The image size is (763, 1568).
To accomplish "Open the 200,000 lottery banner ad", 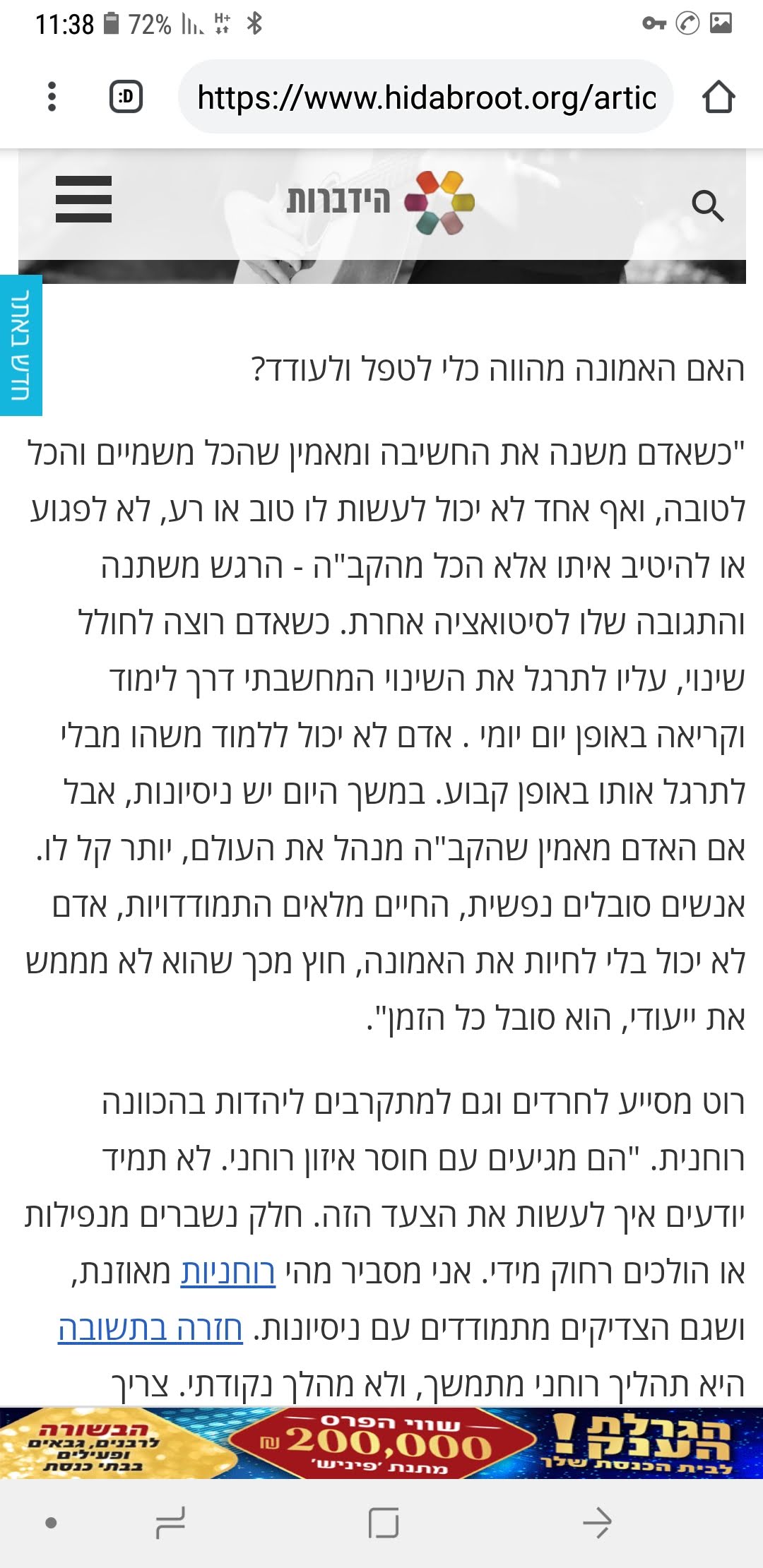I will [381, 1442].
